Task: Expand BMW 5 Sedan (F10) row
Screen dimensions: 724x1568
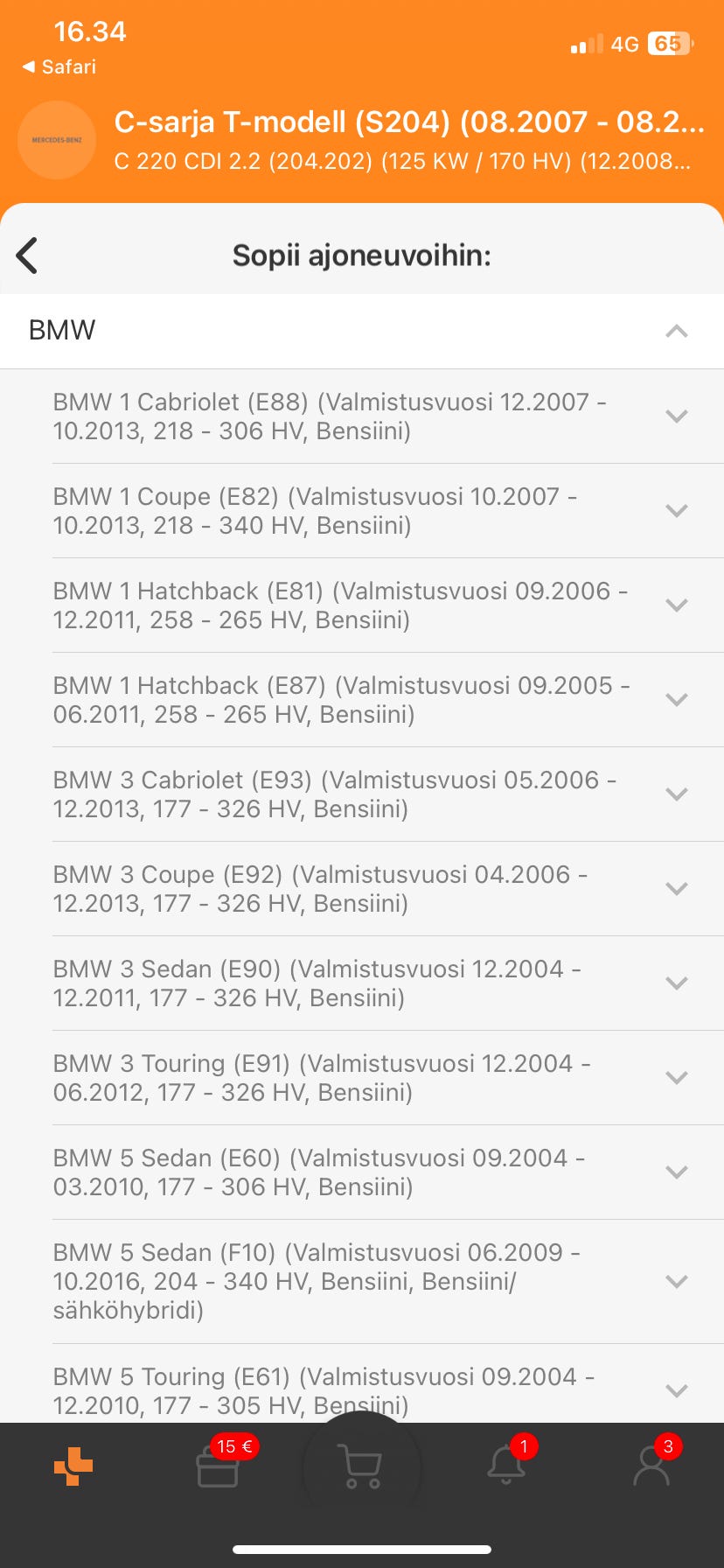Action: pos(676,1282)
